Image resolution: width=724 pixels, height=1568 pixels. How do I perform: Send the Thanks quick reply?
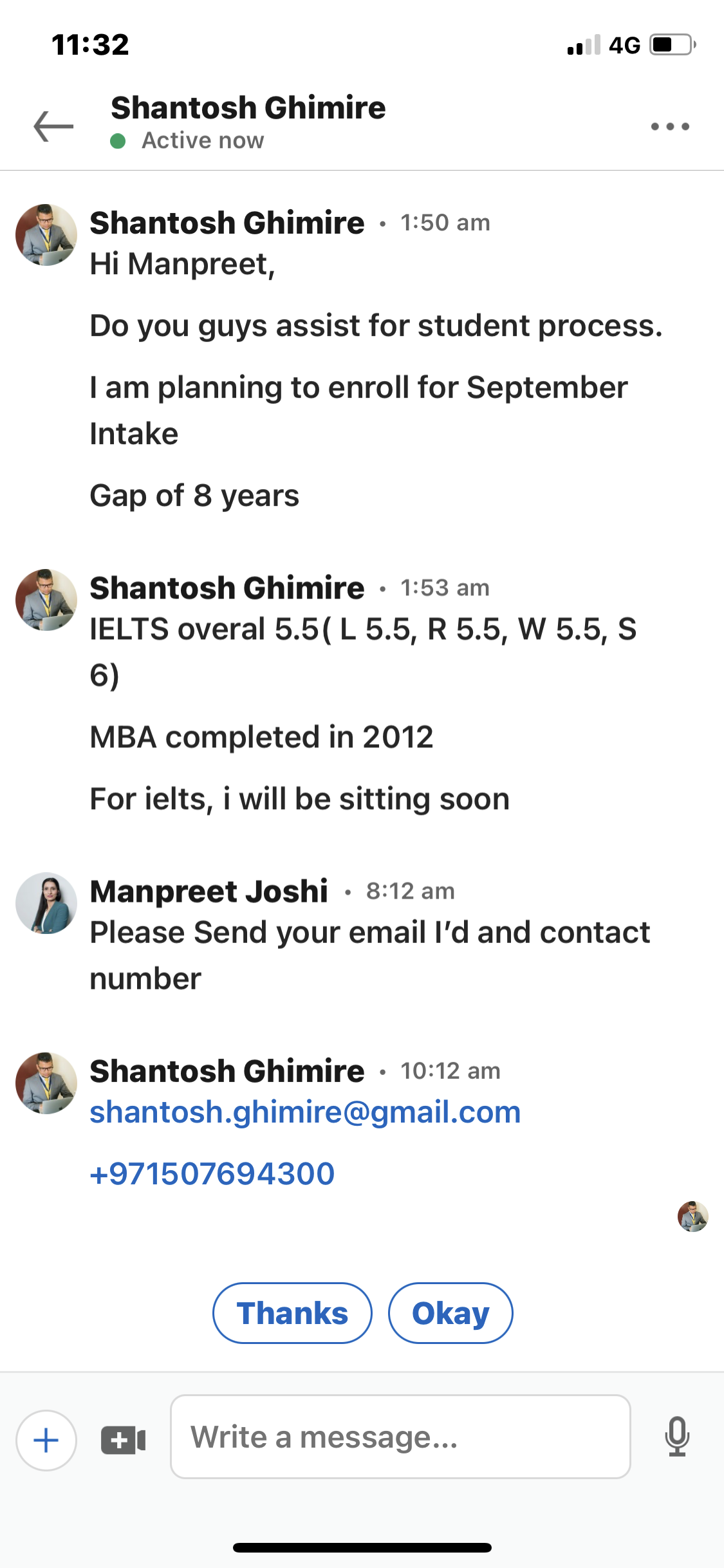292,1313
